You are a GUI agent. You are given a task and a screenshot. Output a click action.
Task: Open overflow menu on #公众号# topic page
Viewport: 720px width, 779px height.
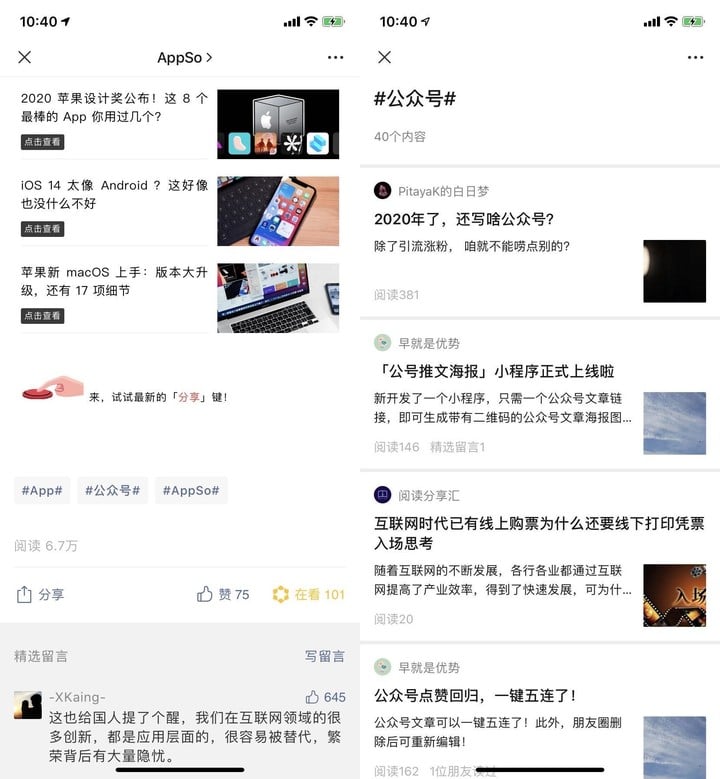pos(695,57)
